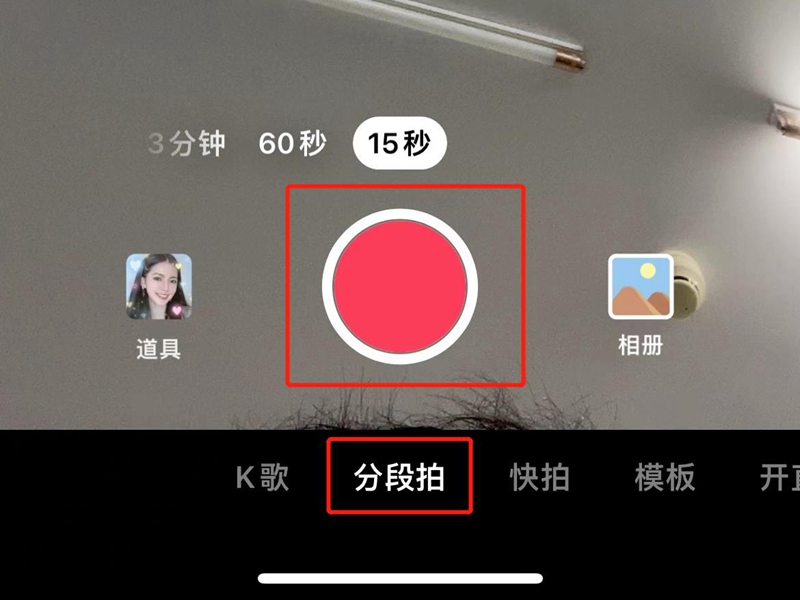Select the 15秒 duration option
This screenshot has height=600, width=800.
[x=399, y=145]
